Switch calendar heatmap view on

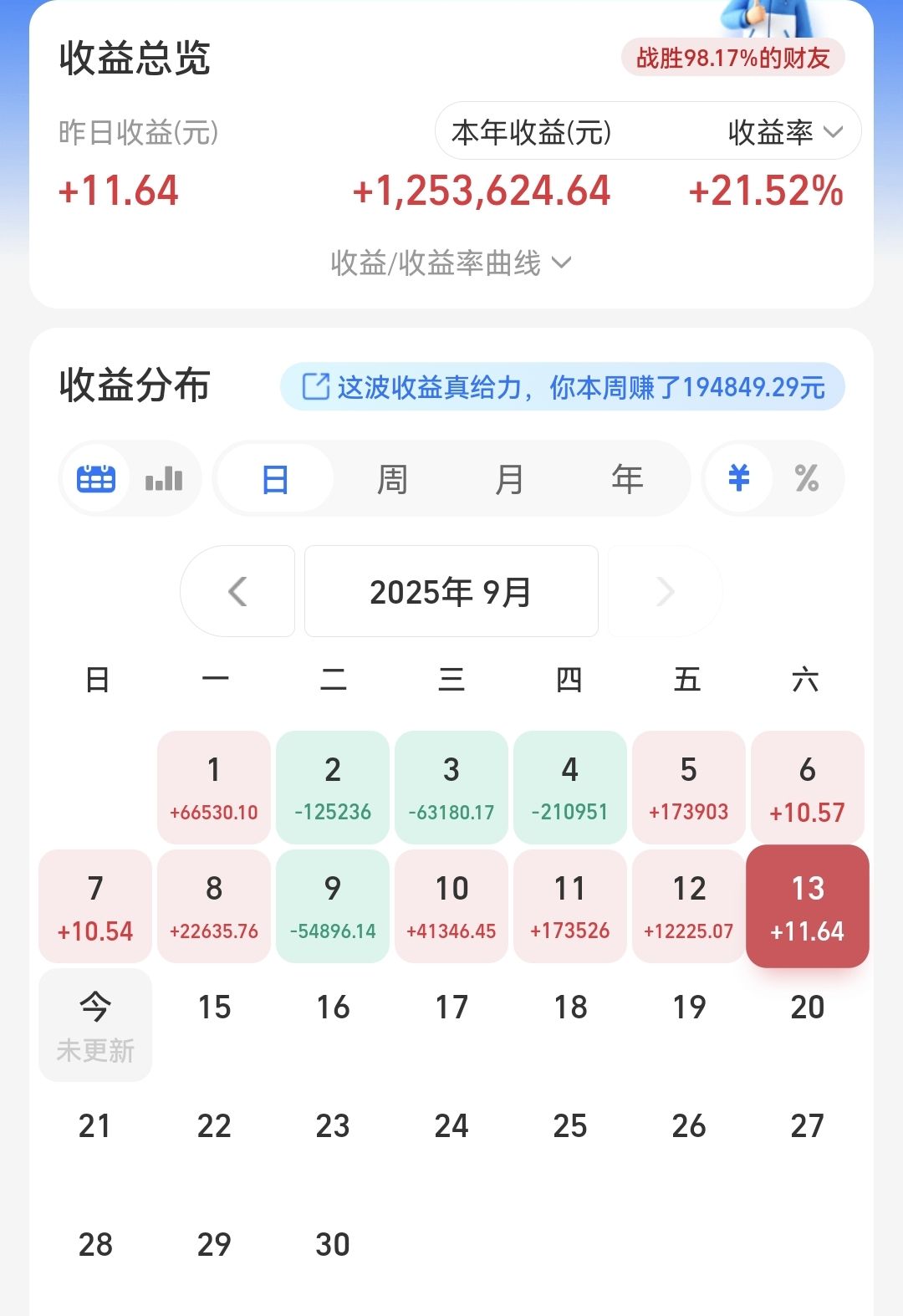[94, 477]
